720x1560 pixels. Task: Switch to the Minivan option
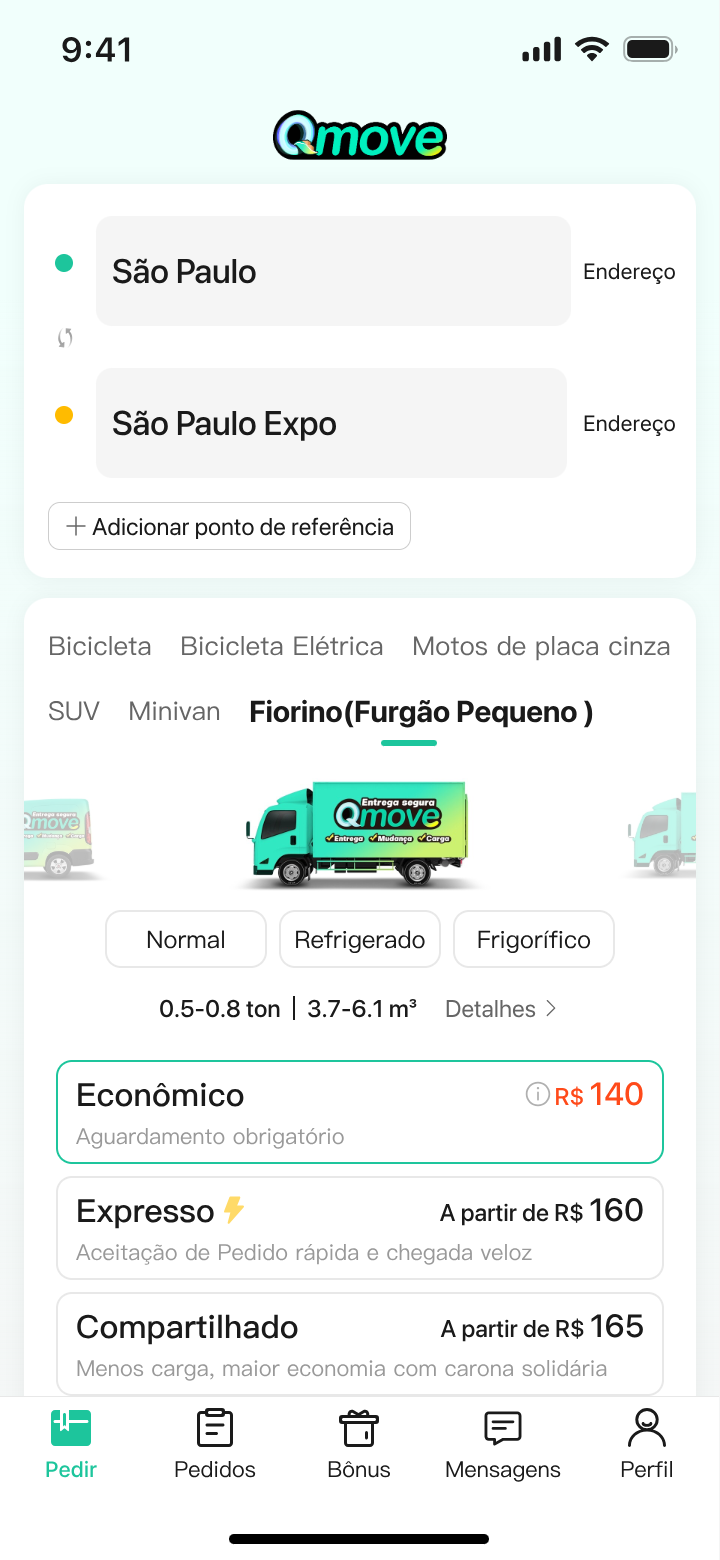pos(174,712)
